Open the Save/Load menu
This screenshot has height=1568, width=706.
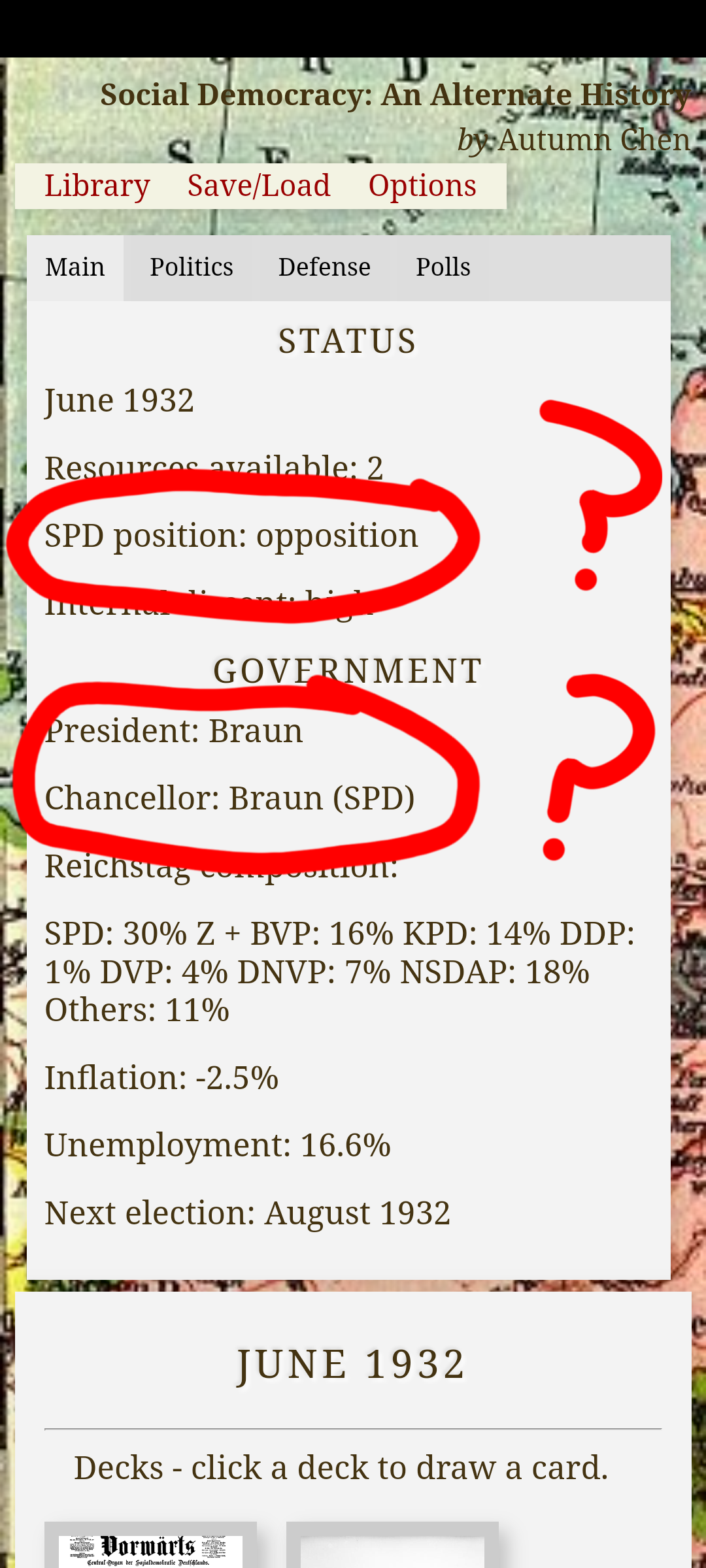[259, 186]
